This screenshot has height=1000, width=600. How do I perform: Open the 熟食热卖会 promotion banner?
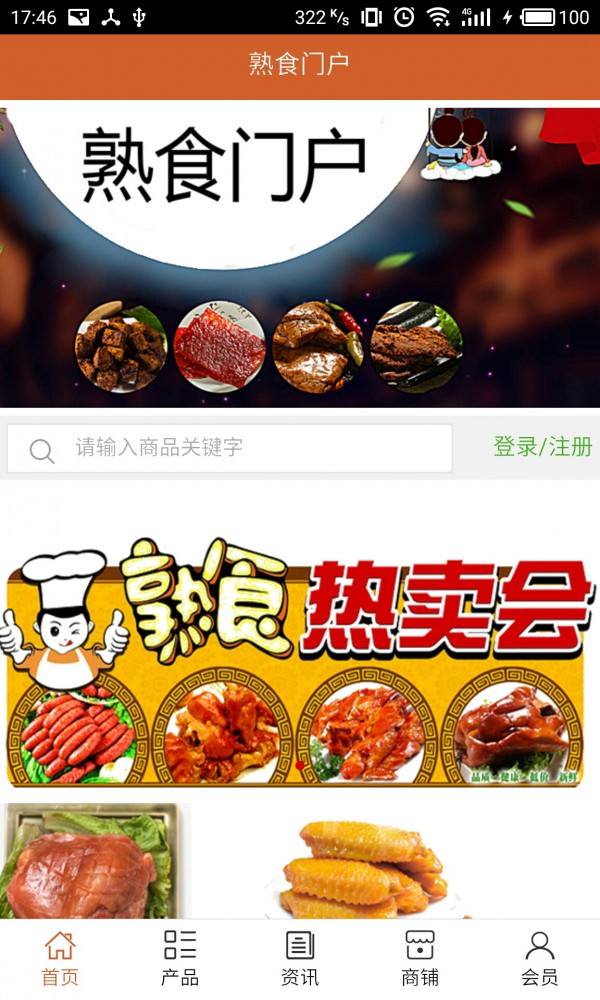tap(300, 662)
